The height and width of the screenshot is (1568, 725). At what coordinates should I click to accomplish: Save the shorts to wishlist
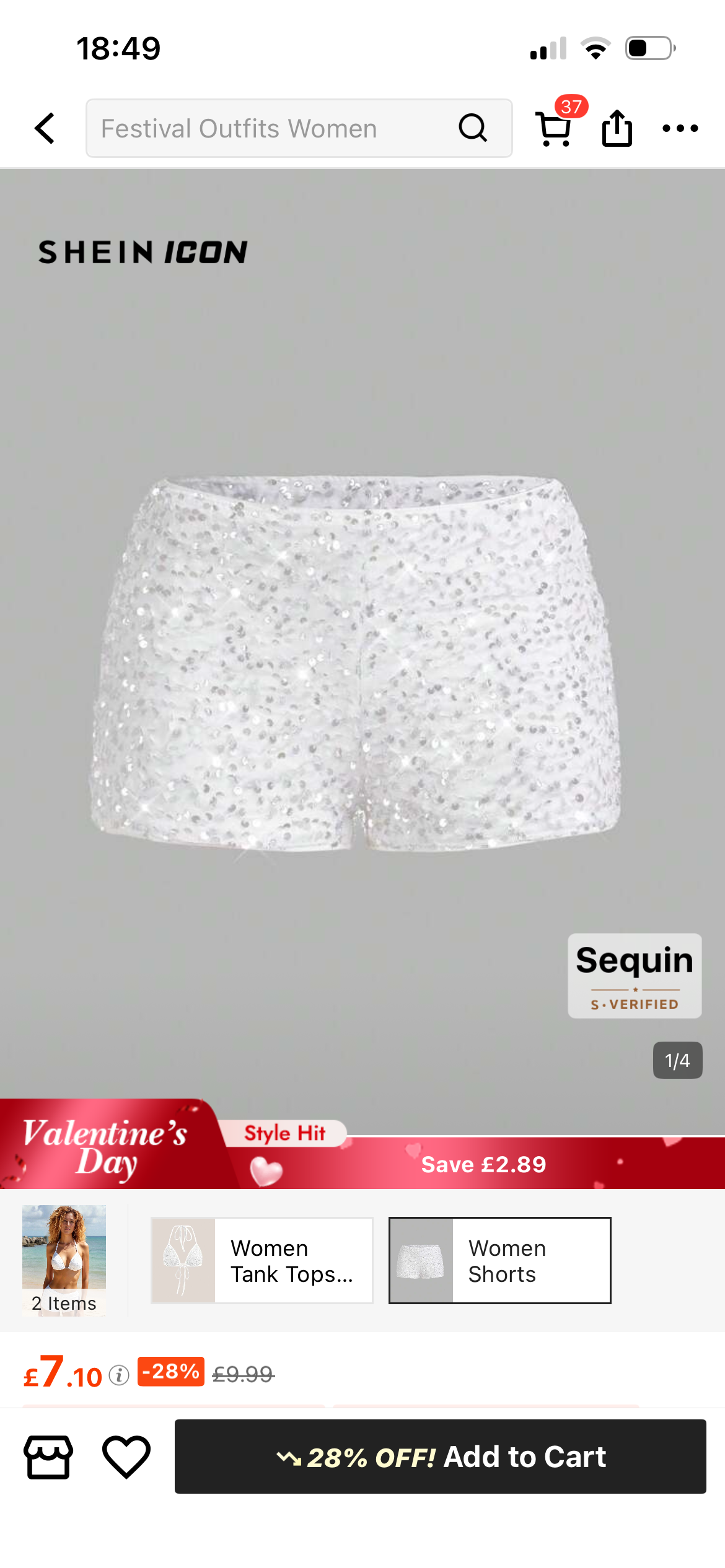point(126,1457)
